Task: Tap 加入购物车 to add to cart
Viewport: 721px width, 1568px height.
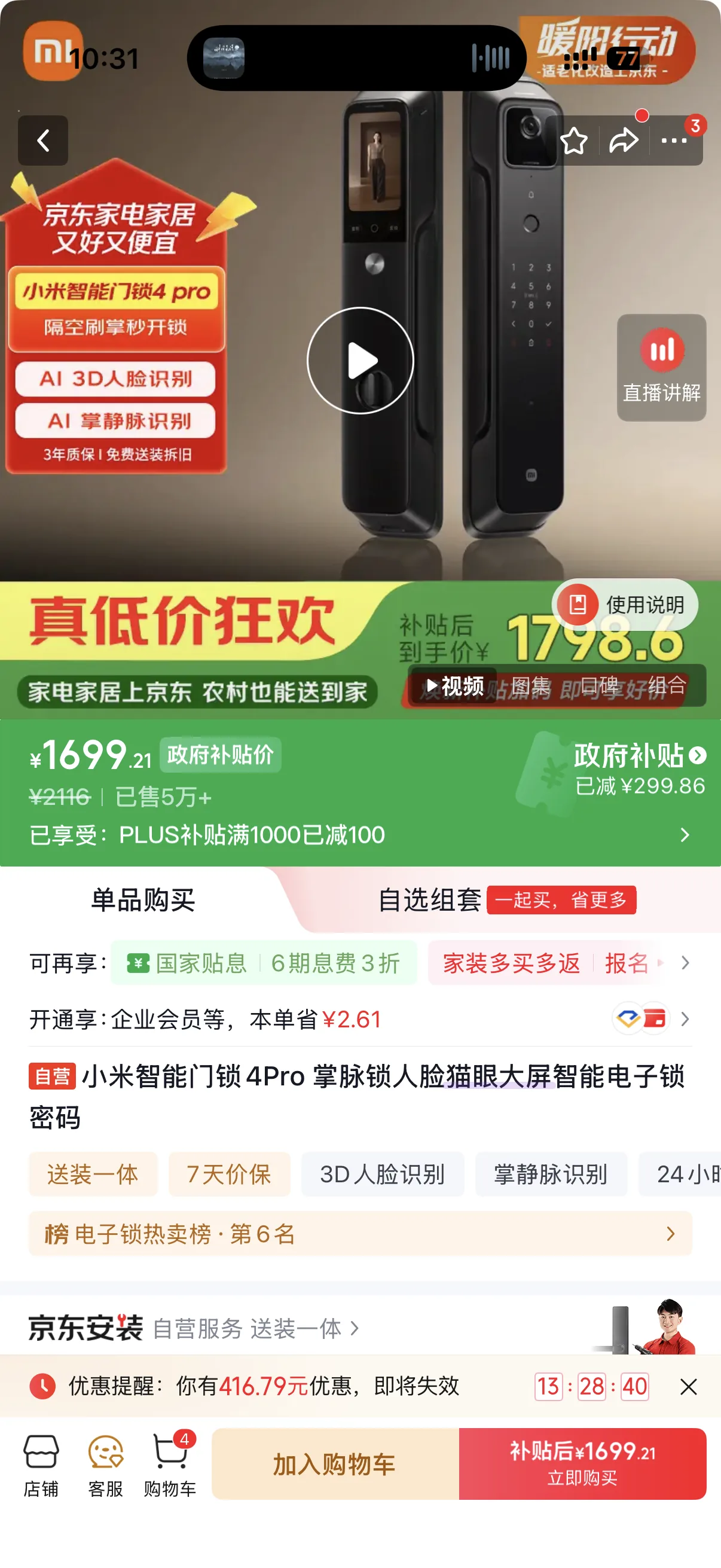Action: (335, 1464)
